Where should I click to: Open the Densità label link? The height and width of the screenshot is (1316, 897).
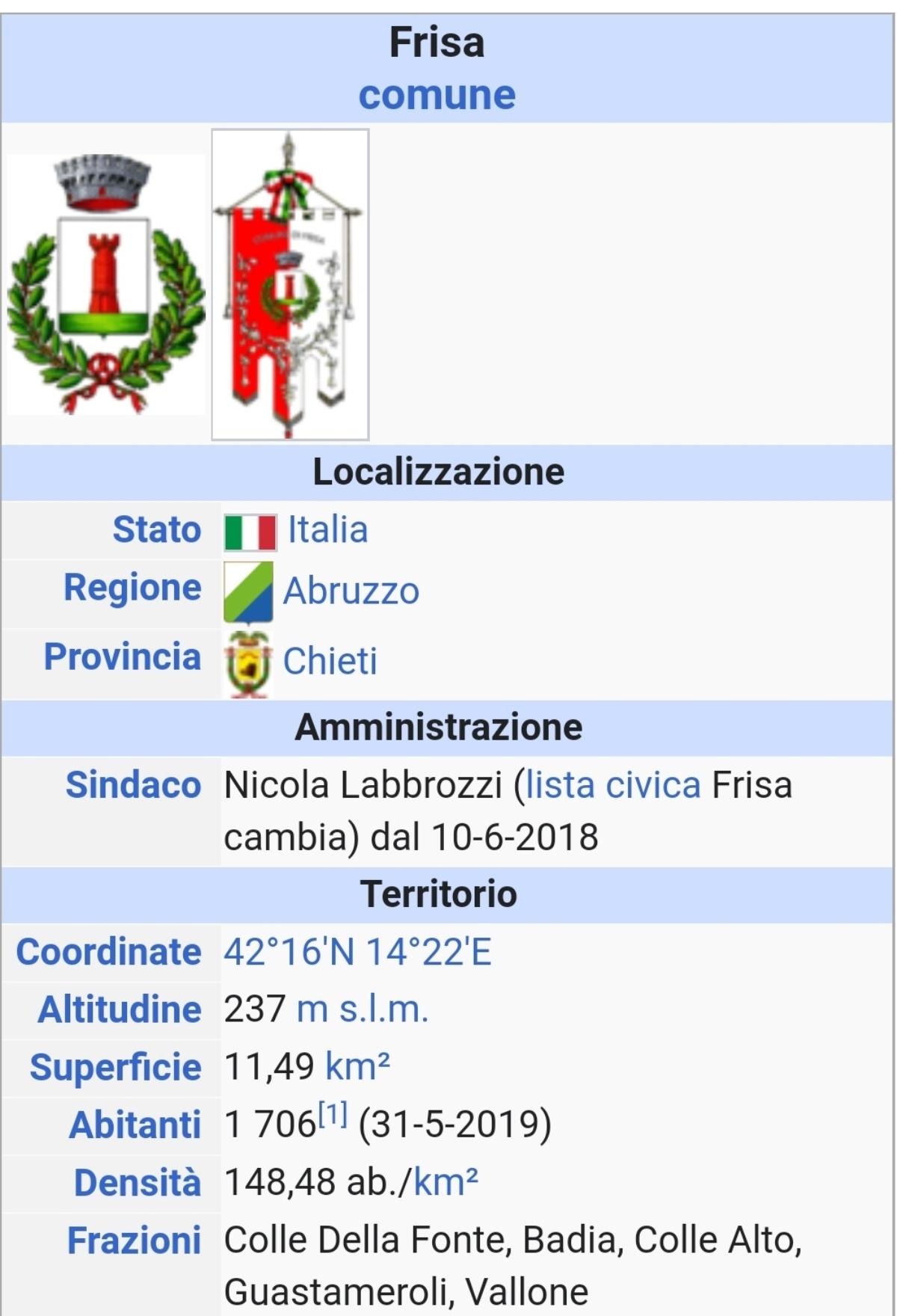pos(138,1183)
